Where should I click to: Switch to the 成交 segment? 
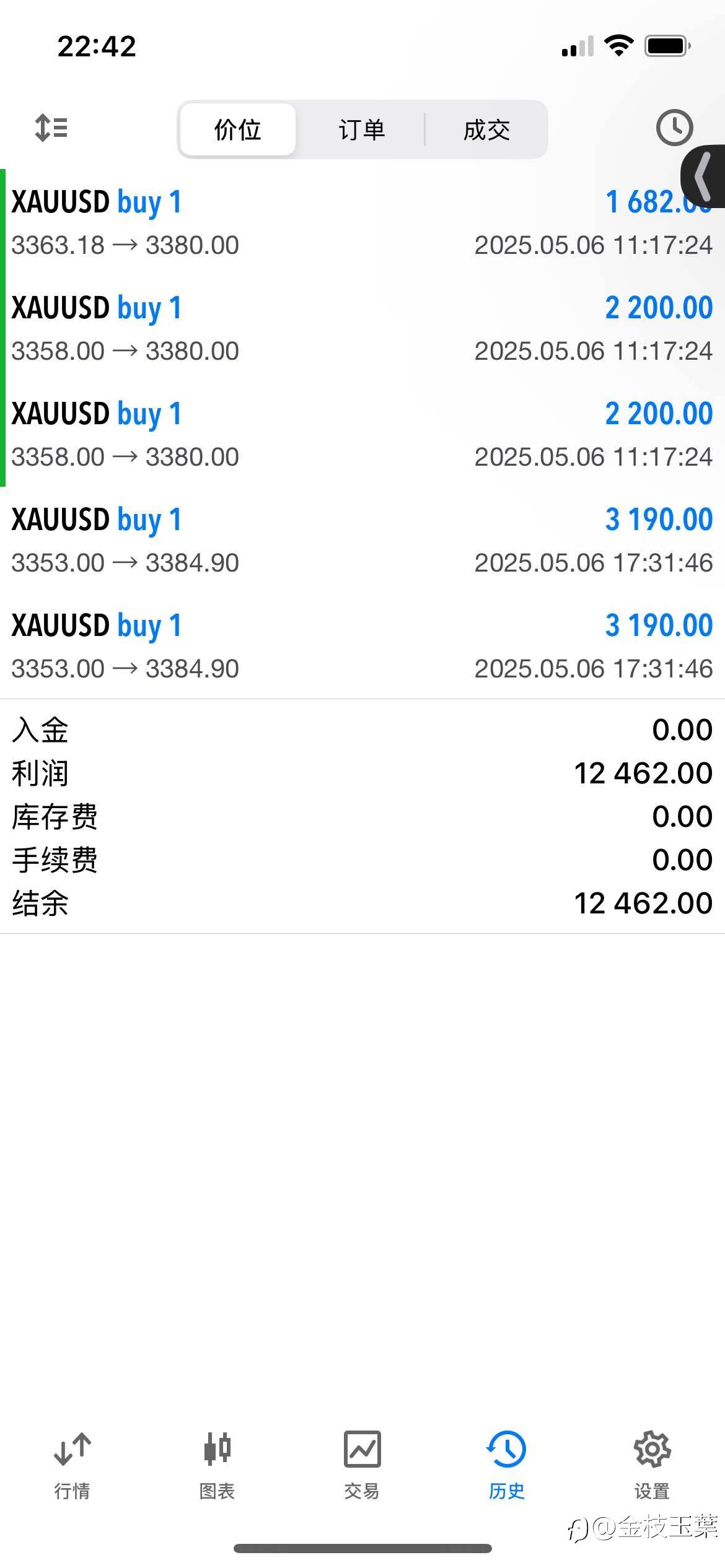486,129
